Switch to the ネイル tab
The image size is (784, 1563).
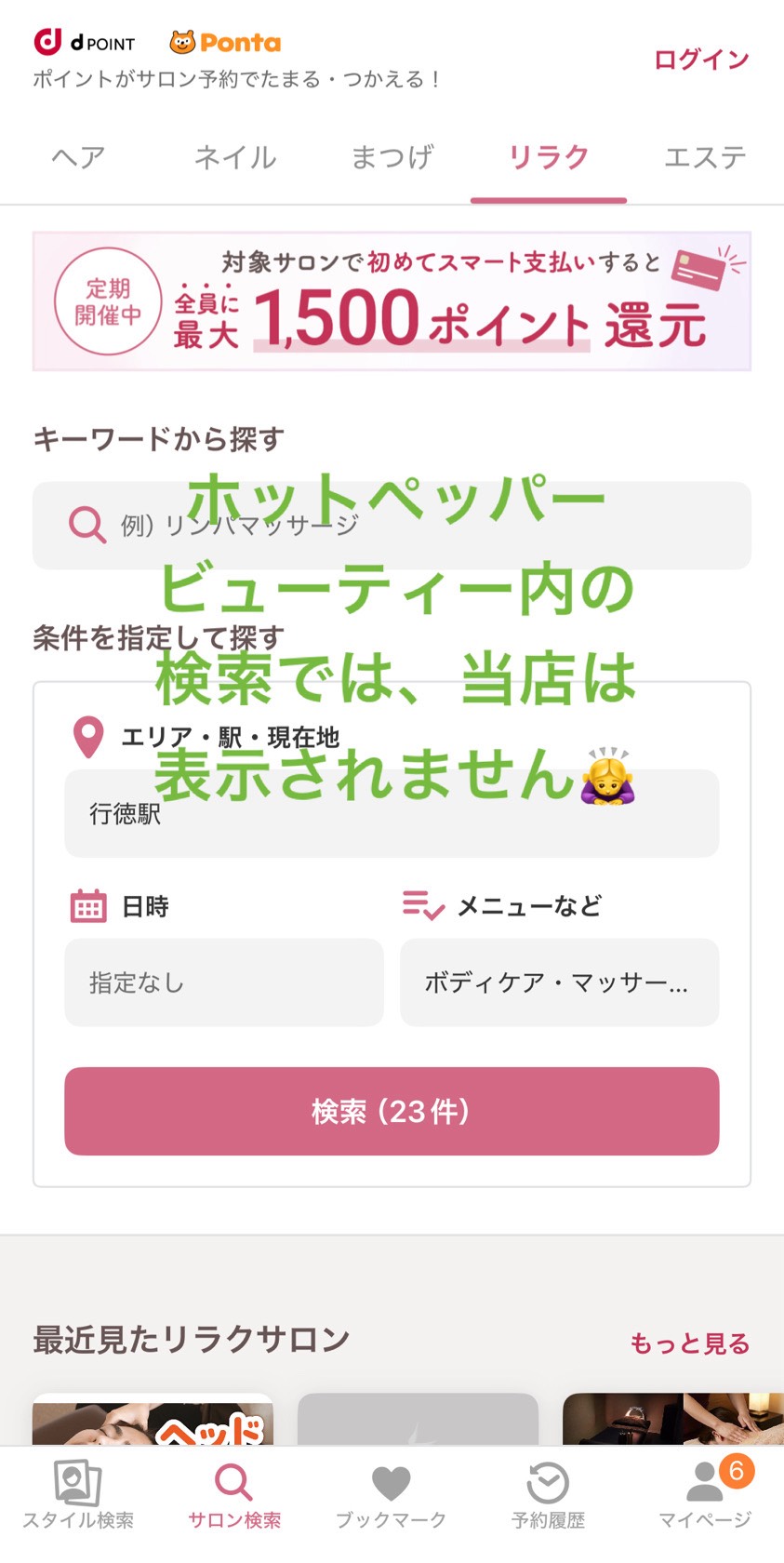click(x=235, y=157)
